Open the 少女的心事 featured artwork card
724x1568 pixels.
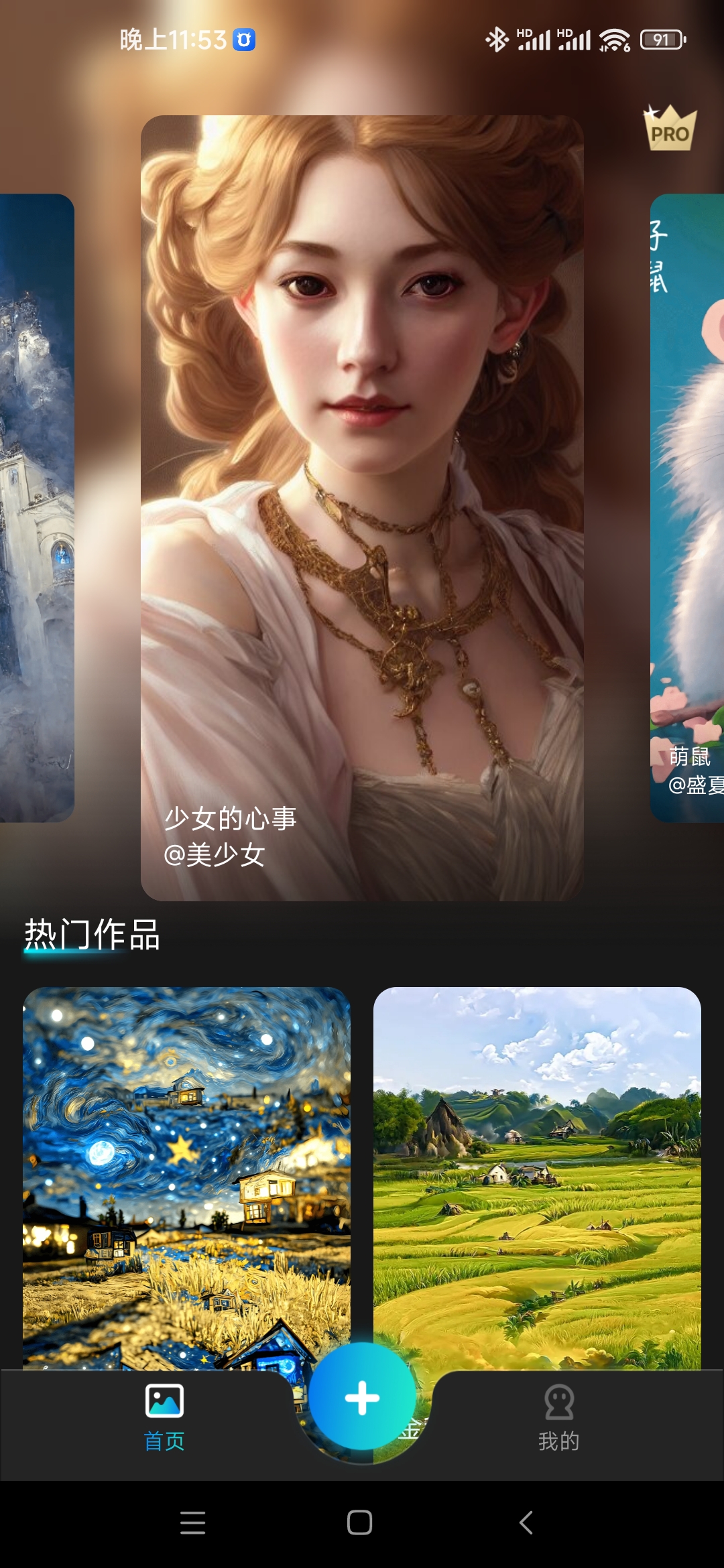362,508
